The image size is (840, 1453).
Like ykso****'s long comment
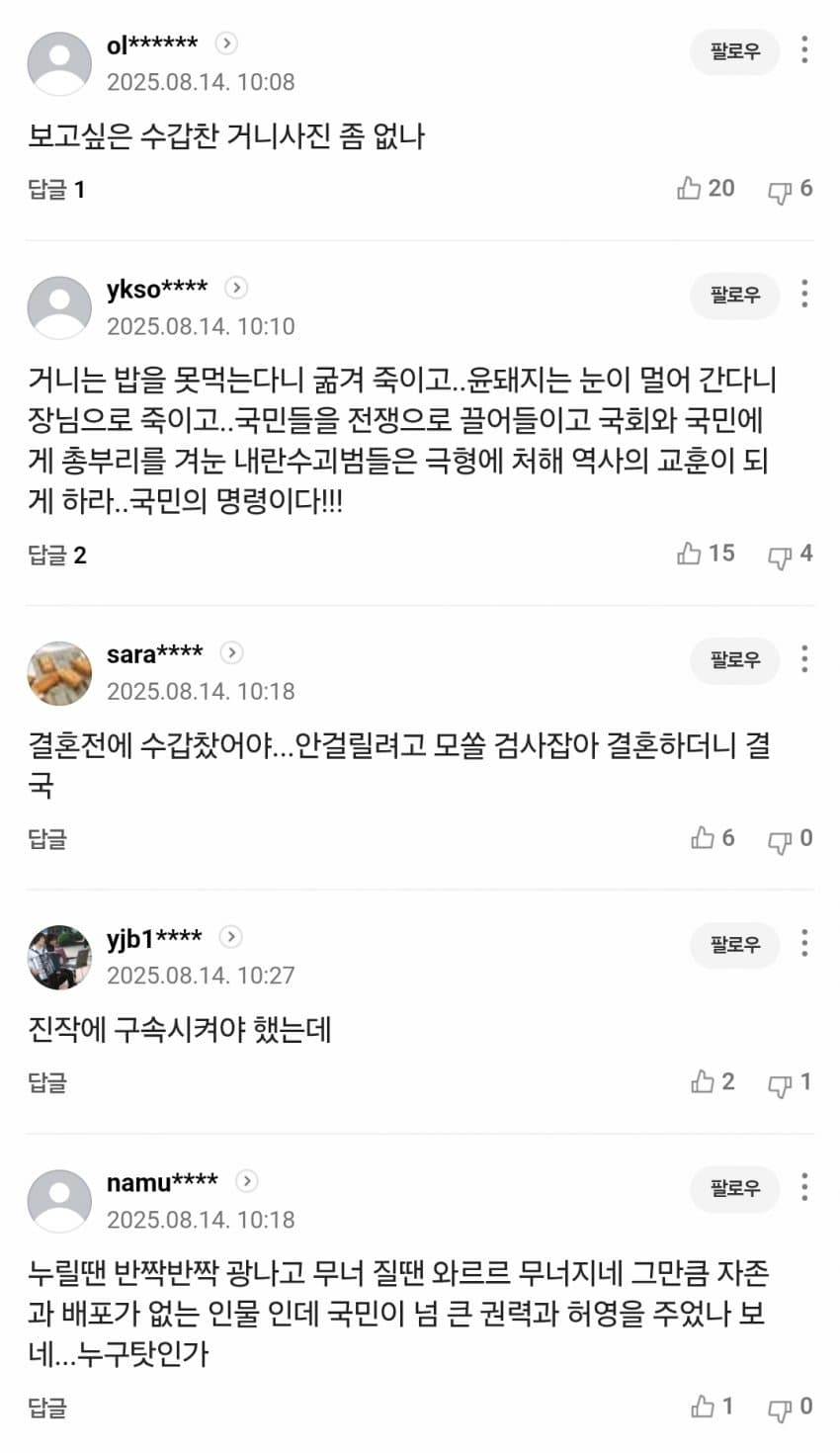tap(689, 554)
